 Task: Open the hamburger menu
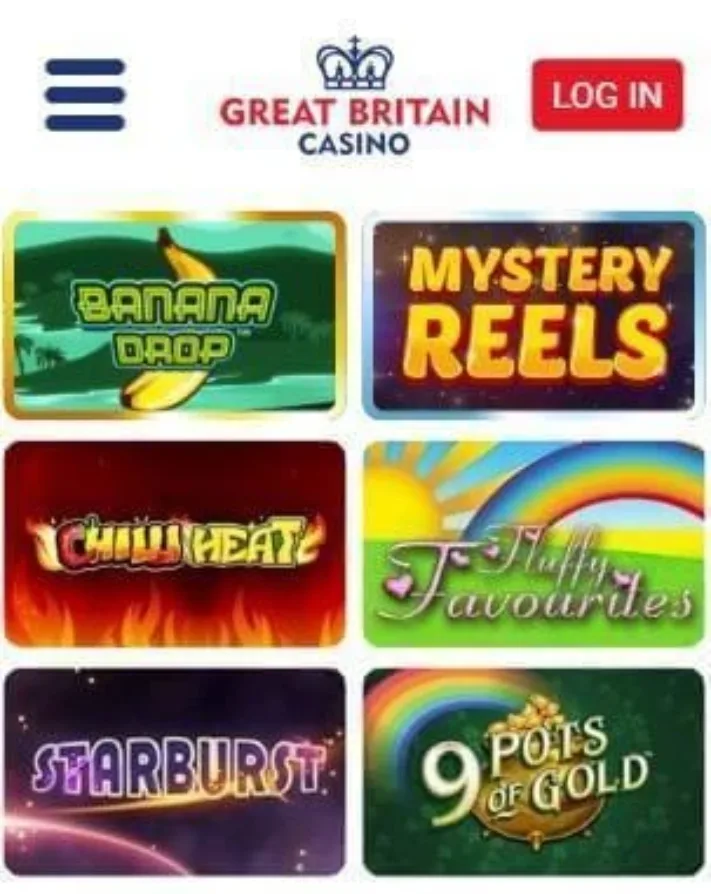point(85,95)
